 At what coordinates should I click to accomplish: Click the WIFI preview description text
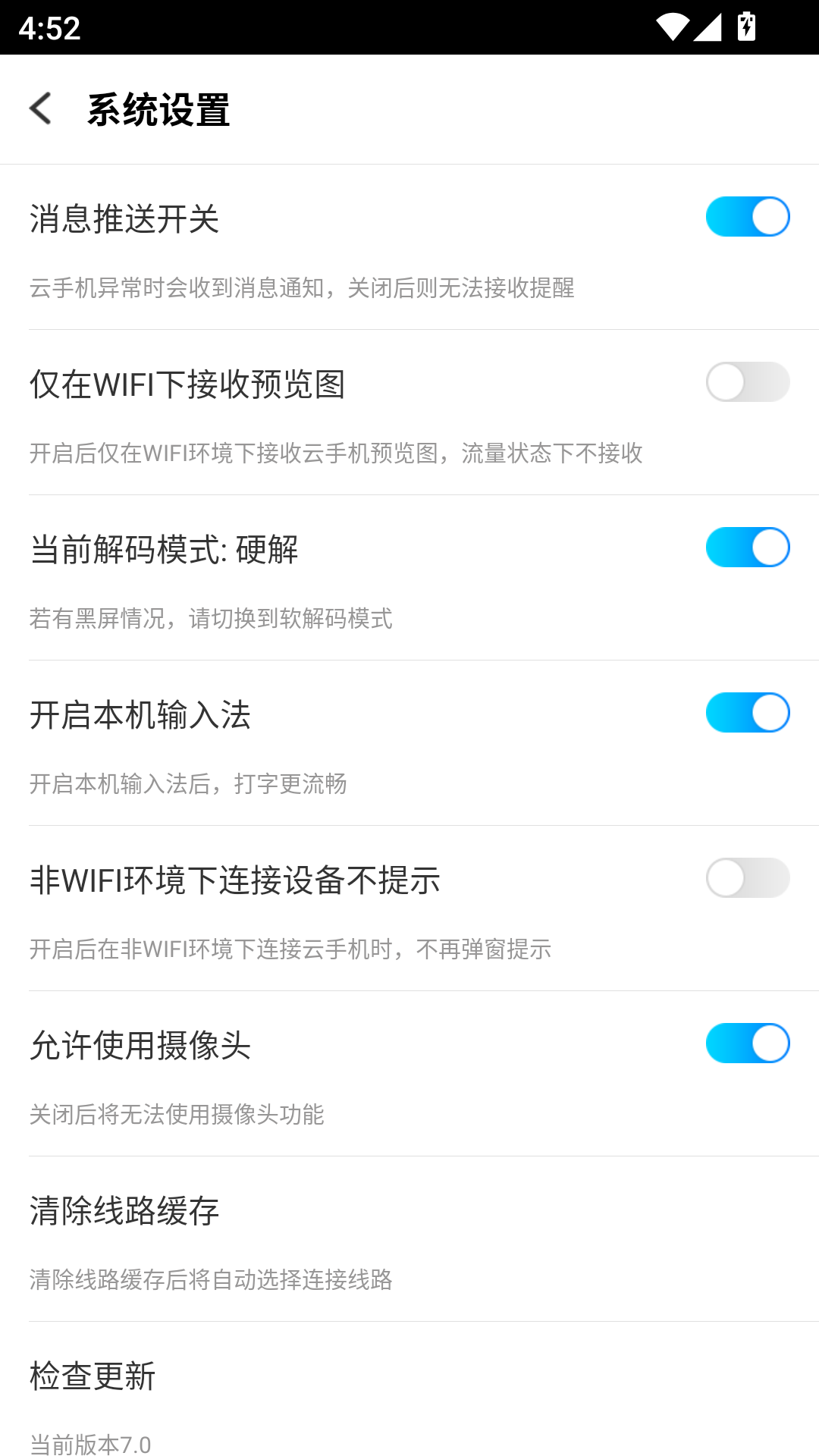coord(336,454)
